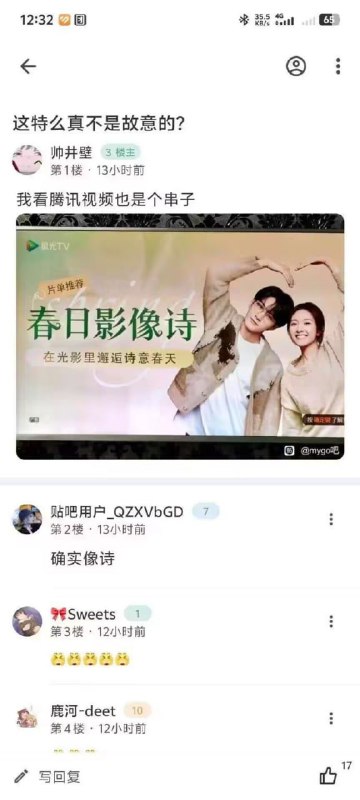Image resolution: width=360 pixels, height=800 pixels.
Task: Open options for 鹿河-deet's reply
Action: (331, 718)
